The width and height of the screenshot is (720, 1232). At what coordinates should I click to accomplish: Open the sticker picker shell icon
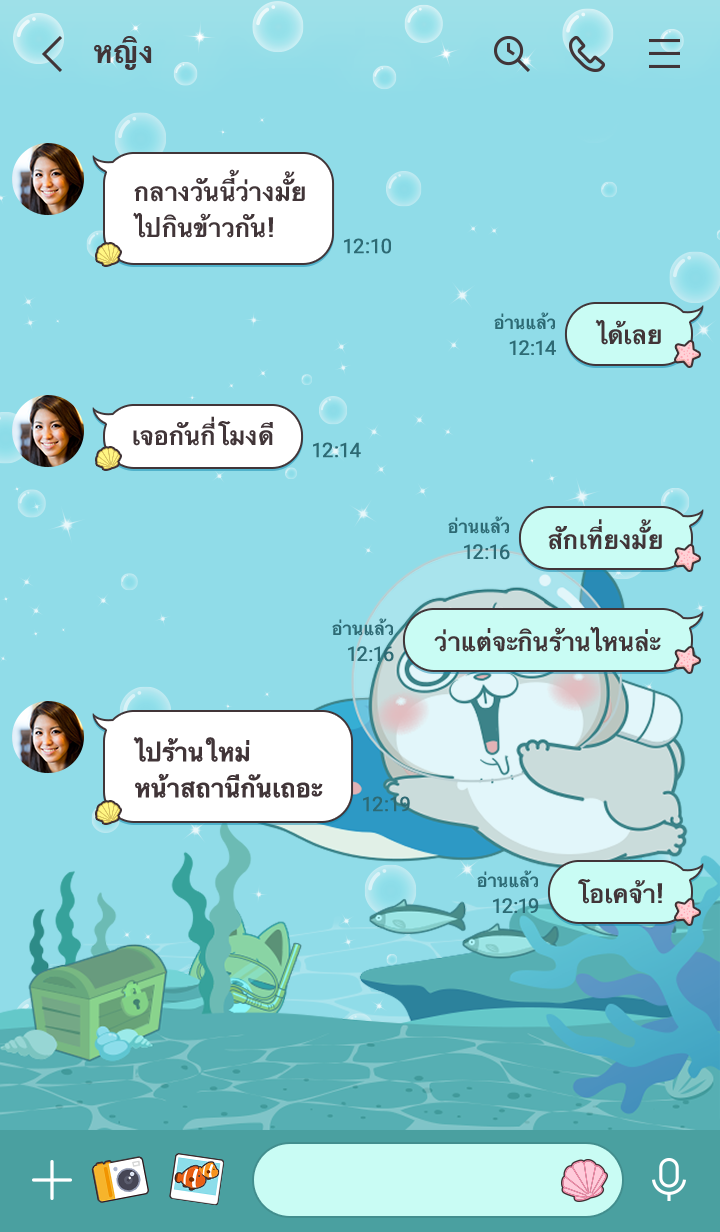[584, 1180]
